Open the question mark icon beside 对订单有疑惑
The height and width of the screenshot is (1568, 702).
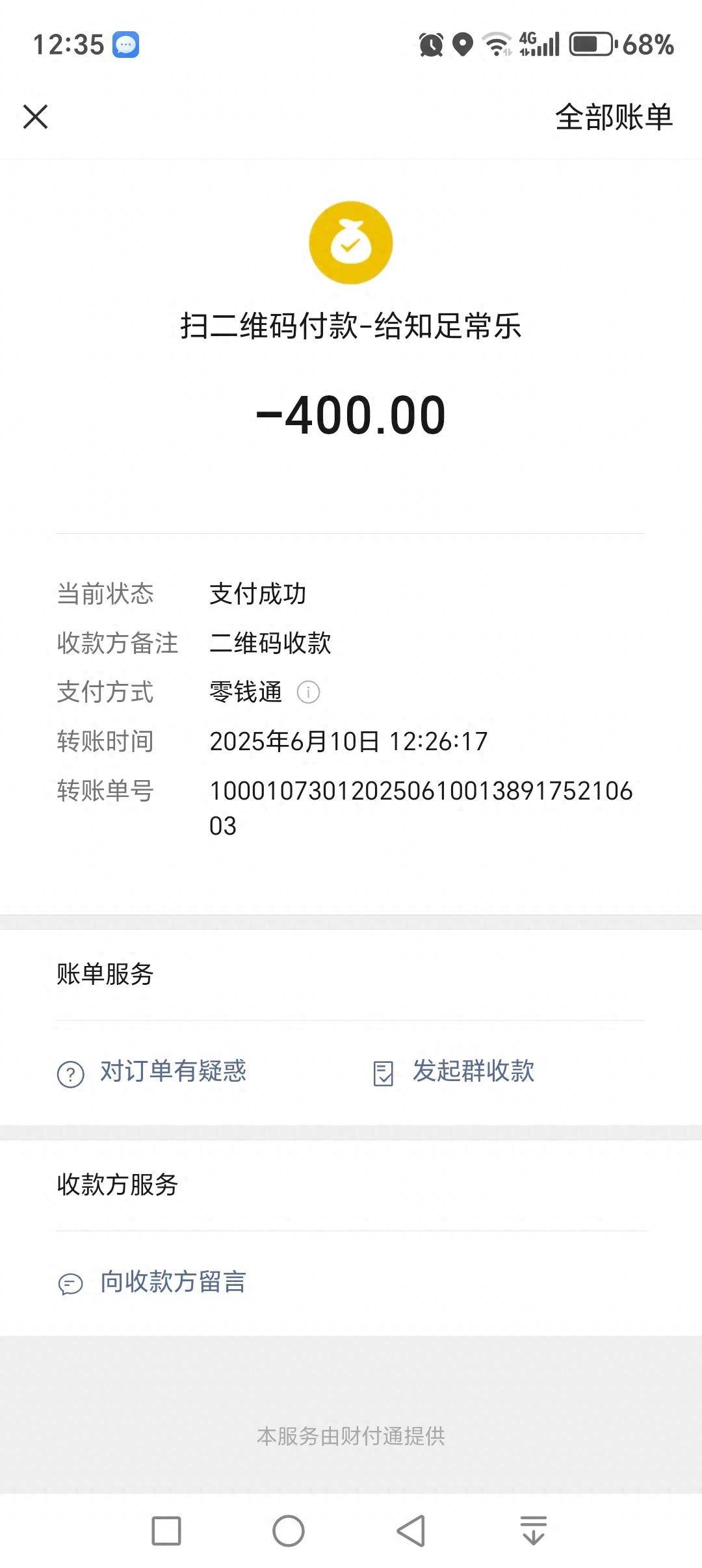click(70, 1072)
